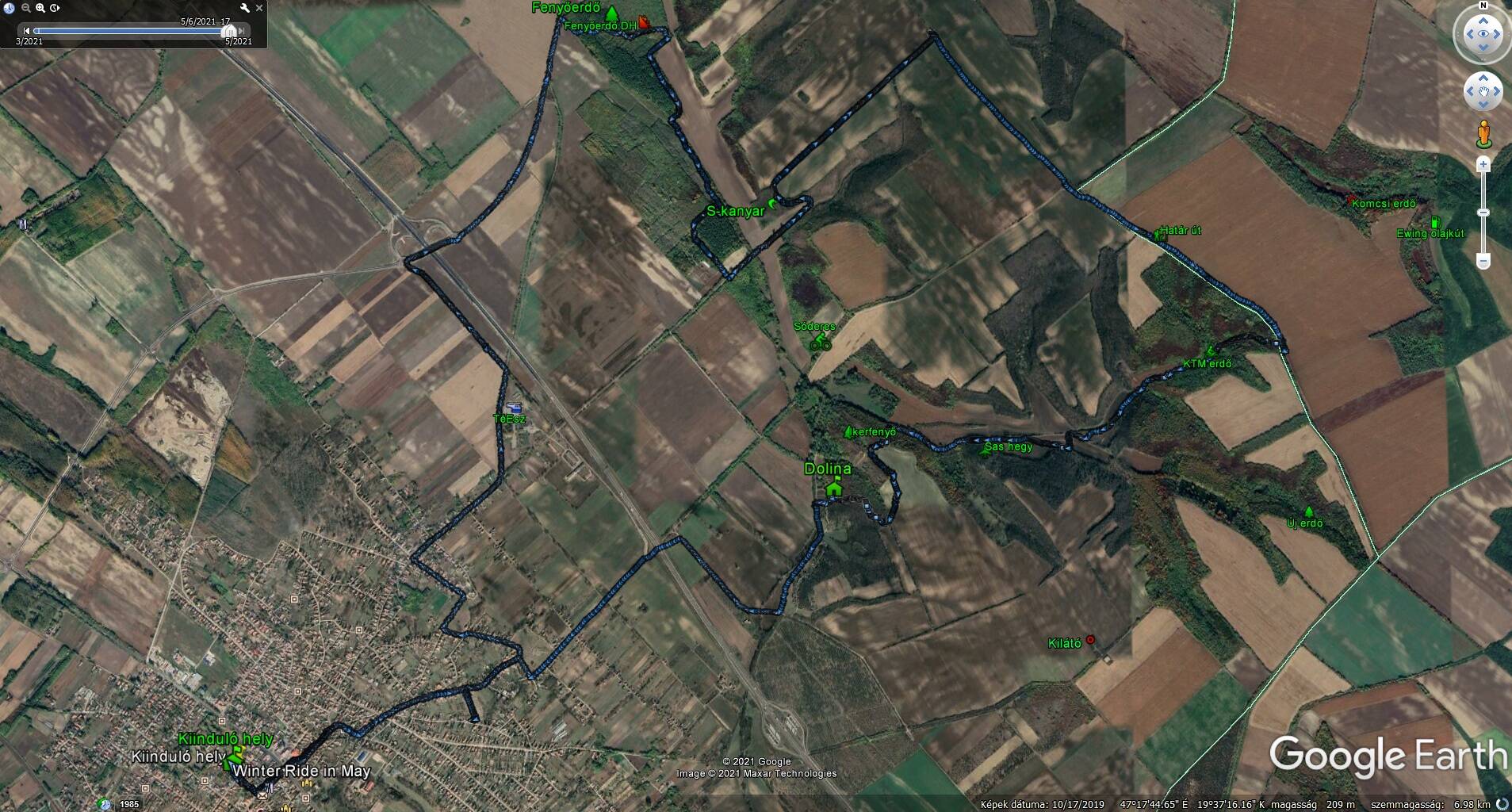1512x812 pixels.
Task: Close the time slider panel
Action: point(259,8)
